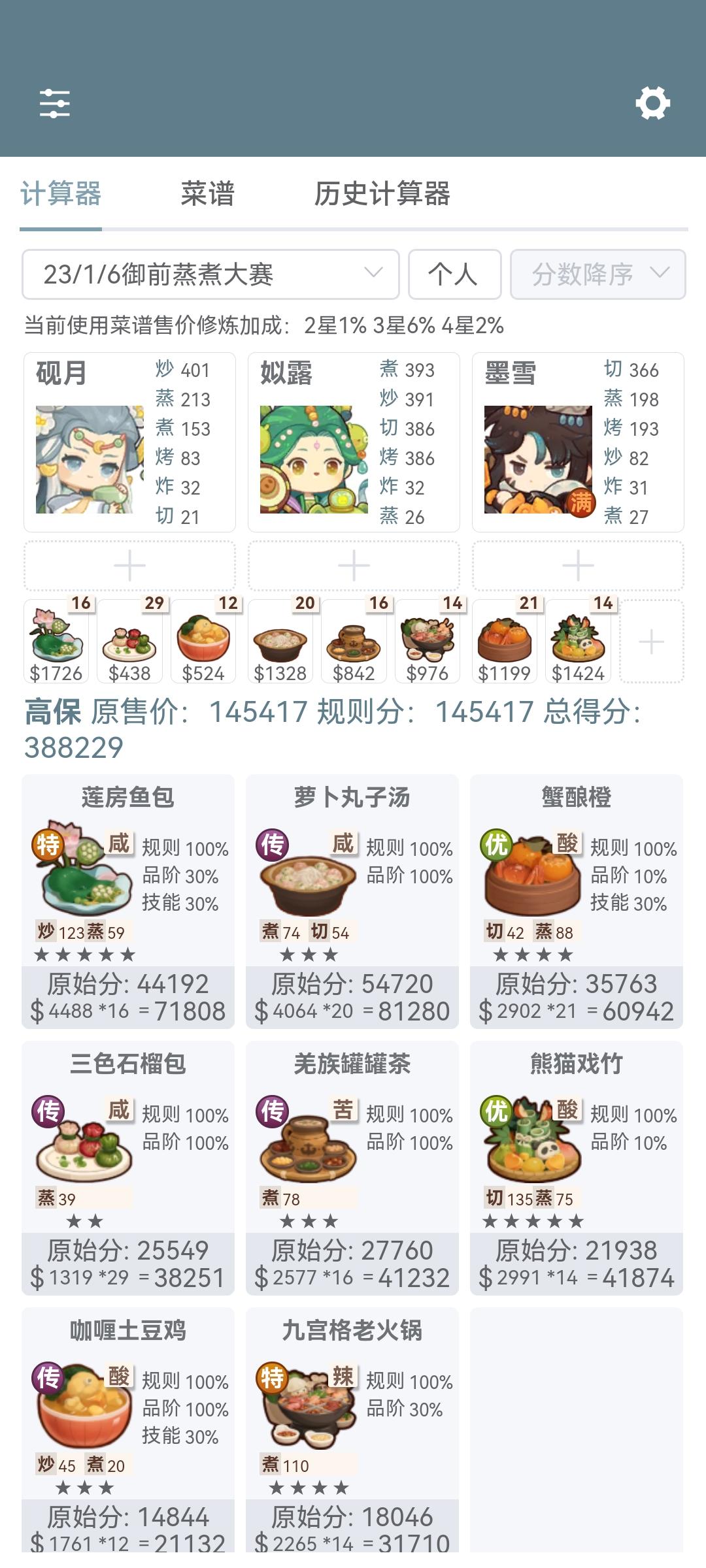Screen dimensions: 706x1568
Task: Open the 分数降序 sort order dropdown
Action: tap(599, 274)
